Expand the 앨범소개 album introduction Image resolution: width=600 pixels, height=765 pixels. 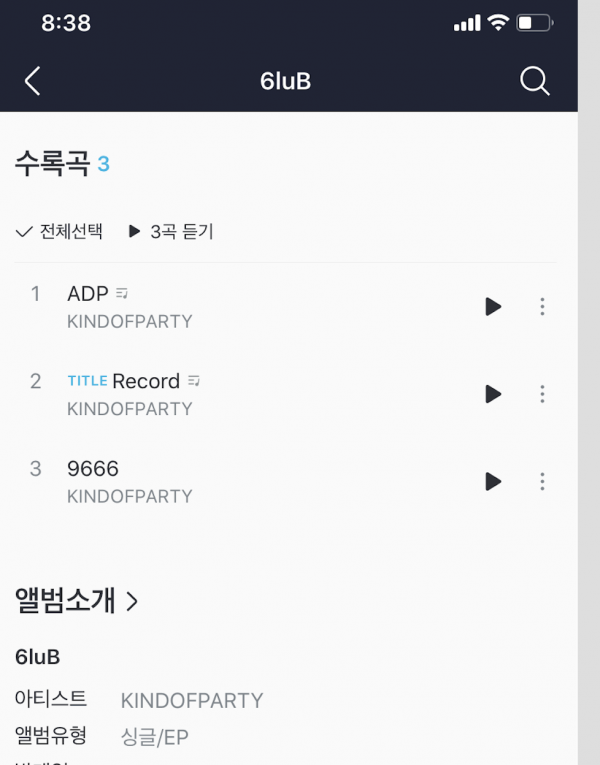point(77,601)
